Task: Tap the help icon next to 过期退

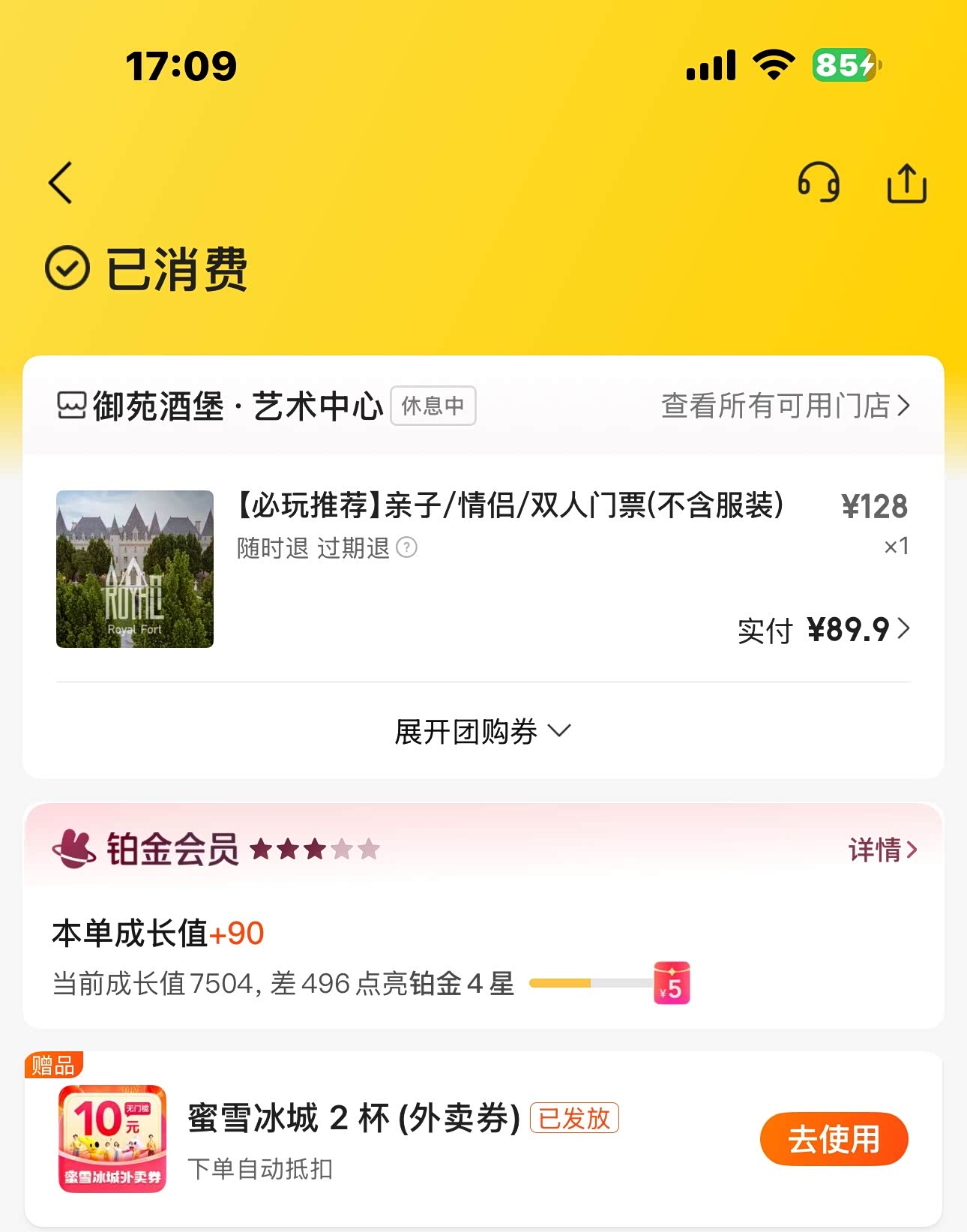Action: pyautogui.click(x=406, y=547)
